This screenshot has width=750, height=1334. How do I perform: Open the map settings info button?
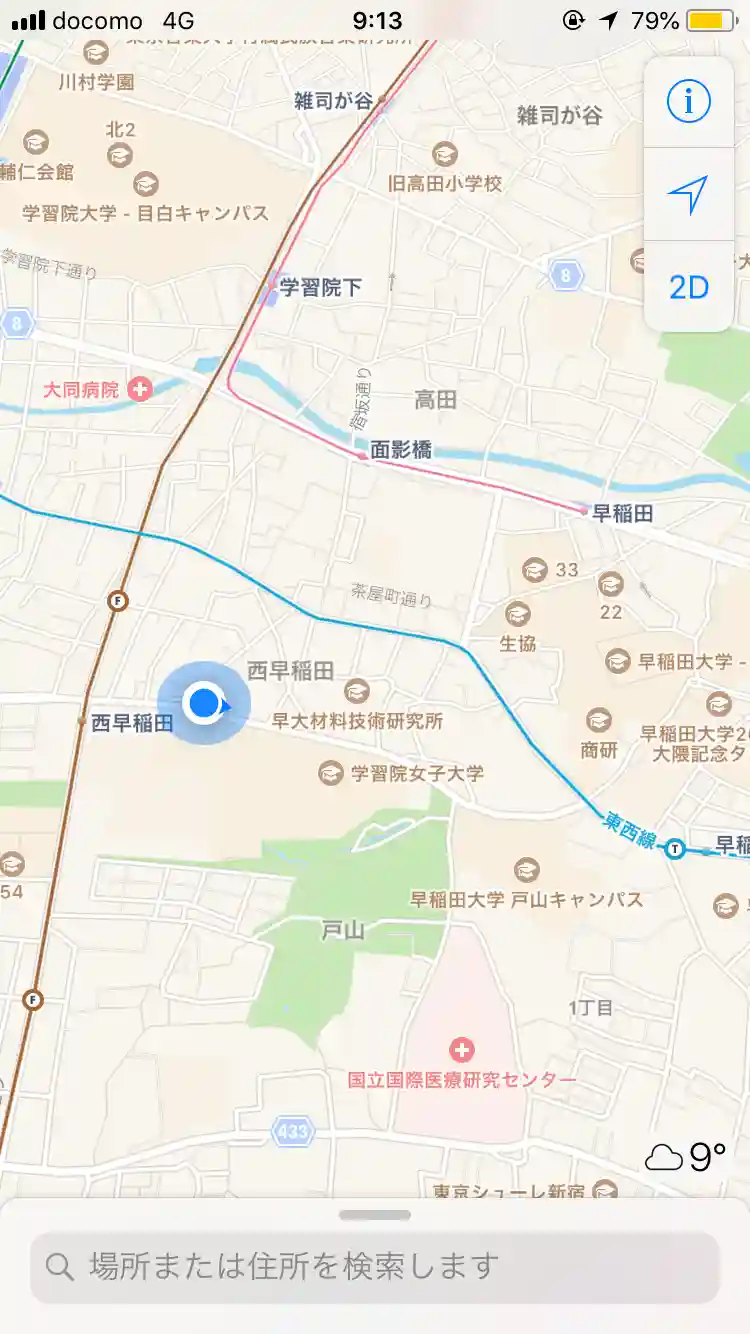pos(688,102)
